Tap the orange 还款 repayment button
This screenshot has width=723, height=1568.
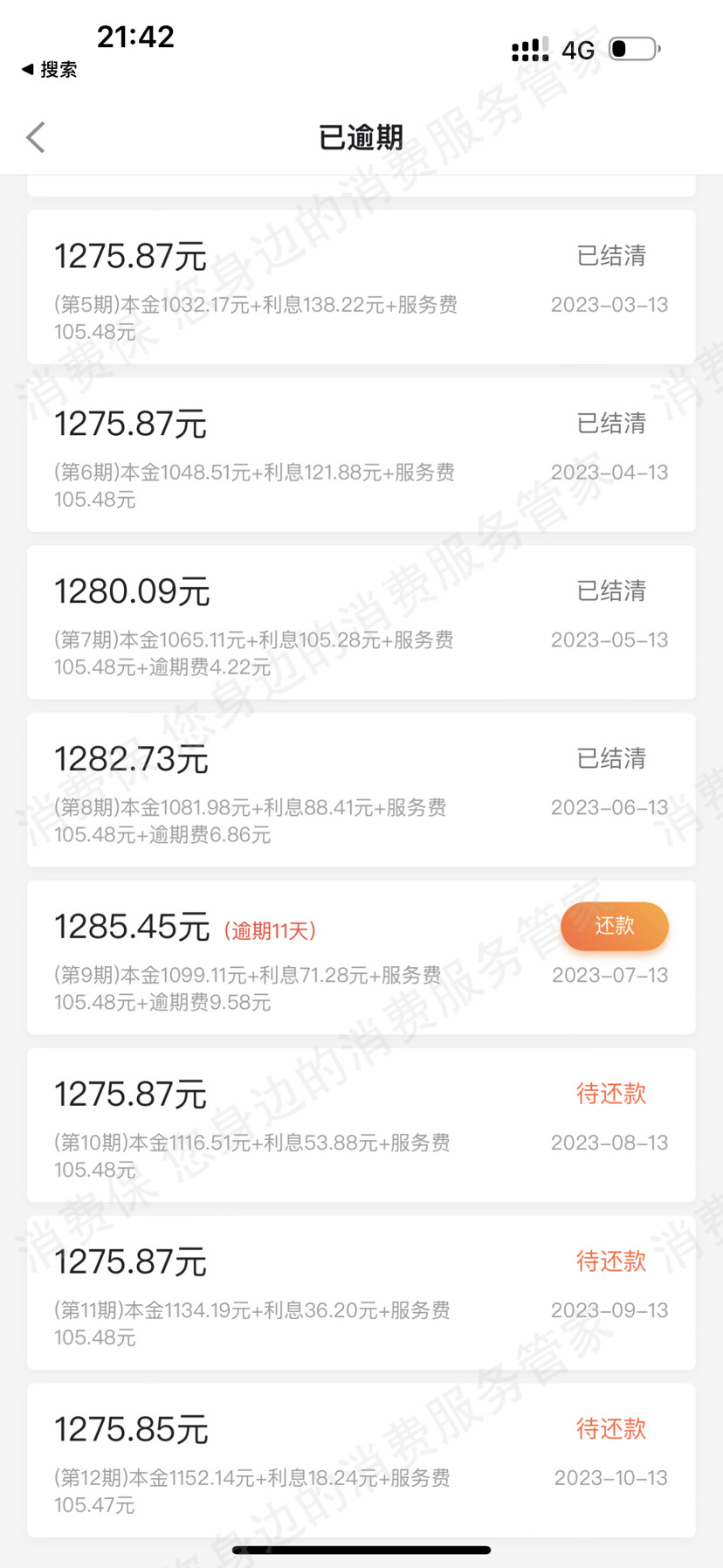(614, 926)
